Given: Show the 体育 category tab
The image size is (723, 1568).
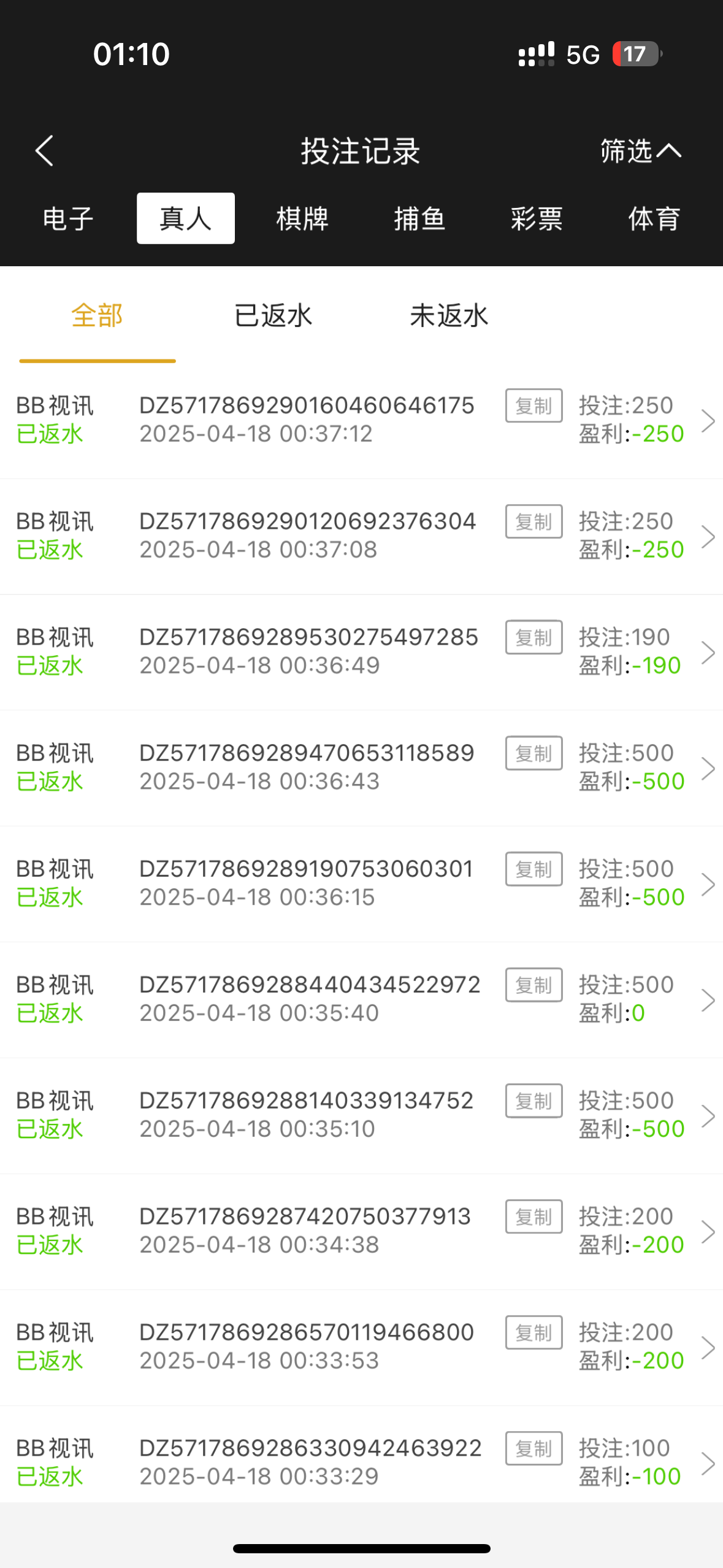Looking at the screenshot, I should [654, 219].
